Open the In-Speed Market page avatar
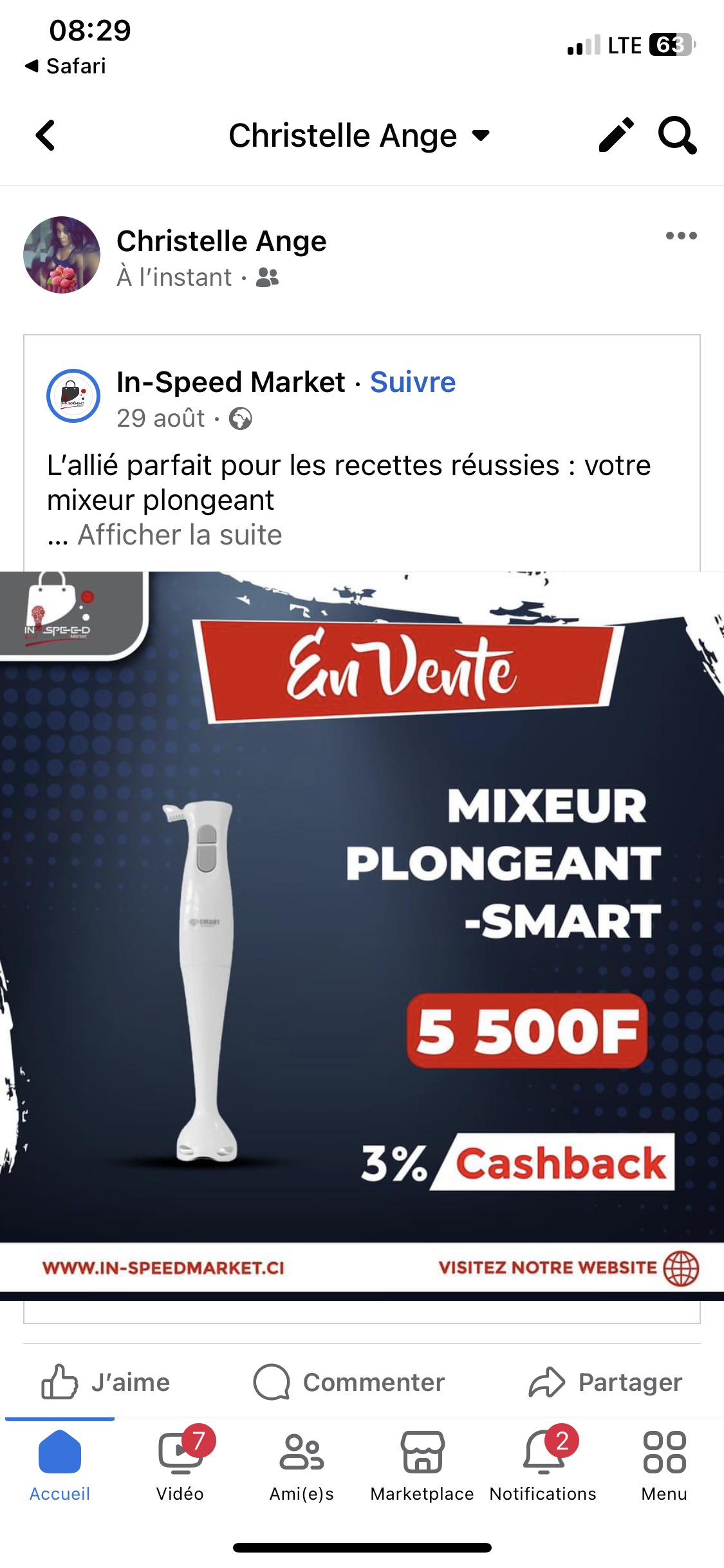 [73, 395]
